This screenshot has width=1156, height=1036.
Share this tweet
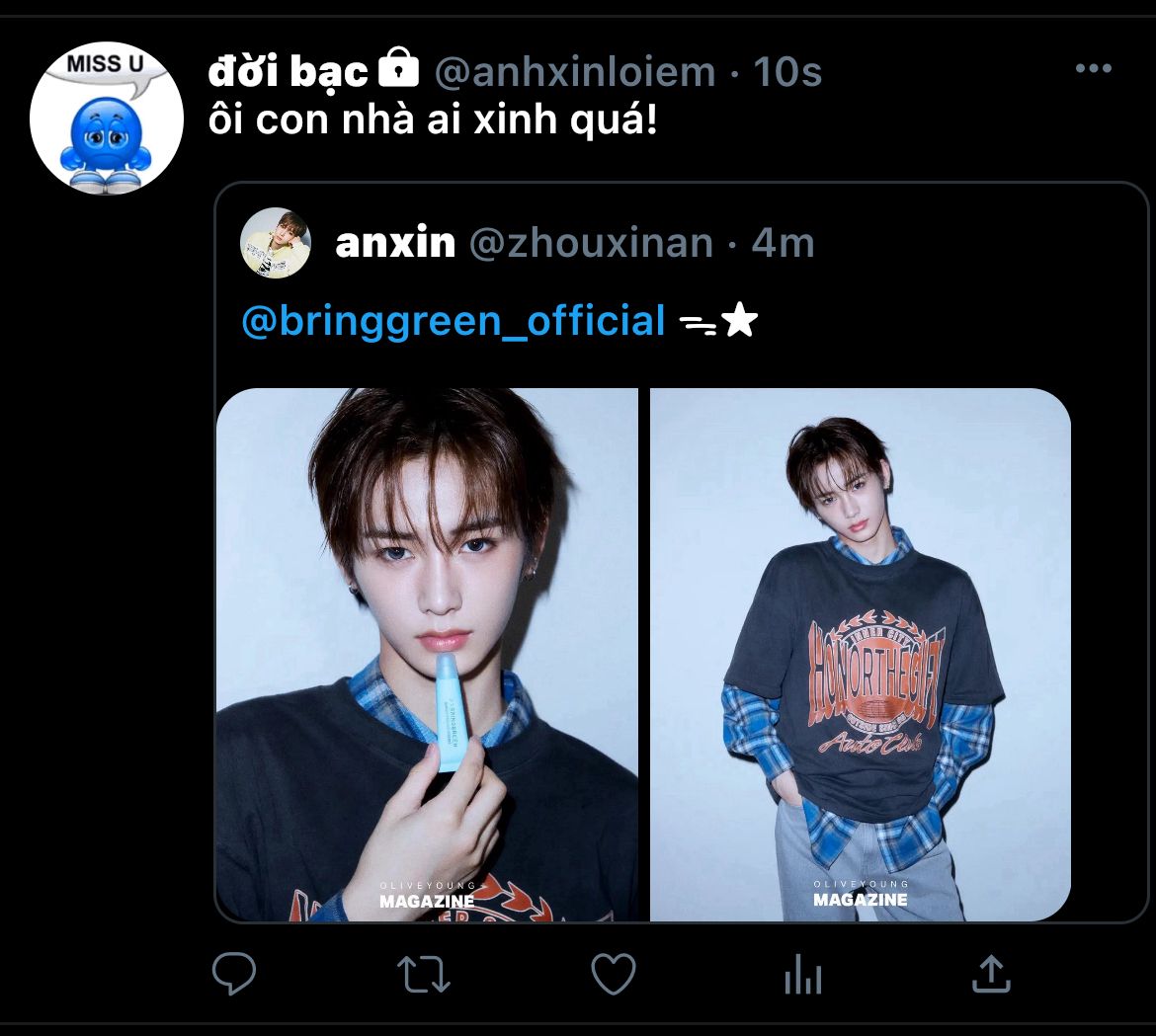[991, 975]
